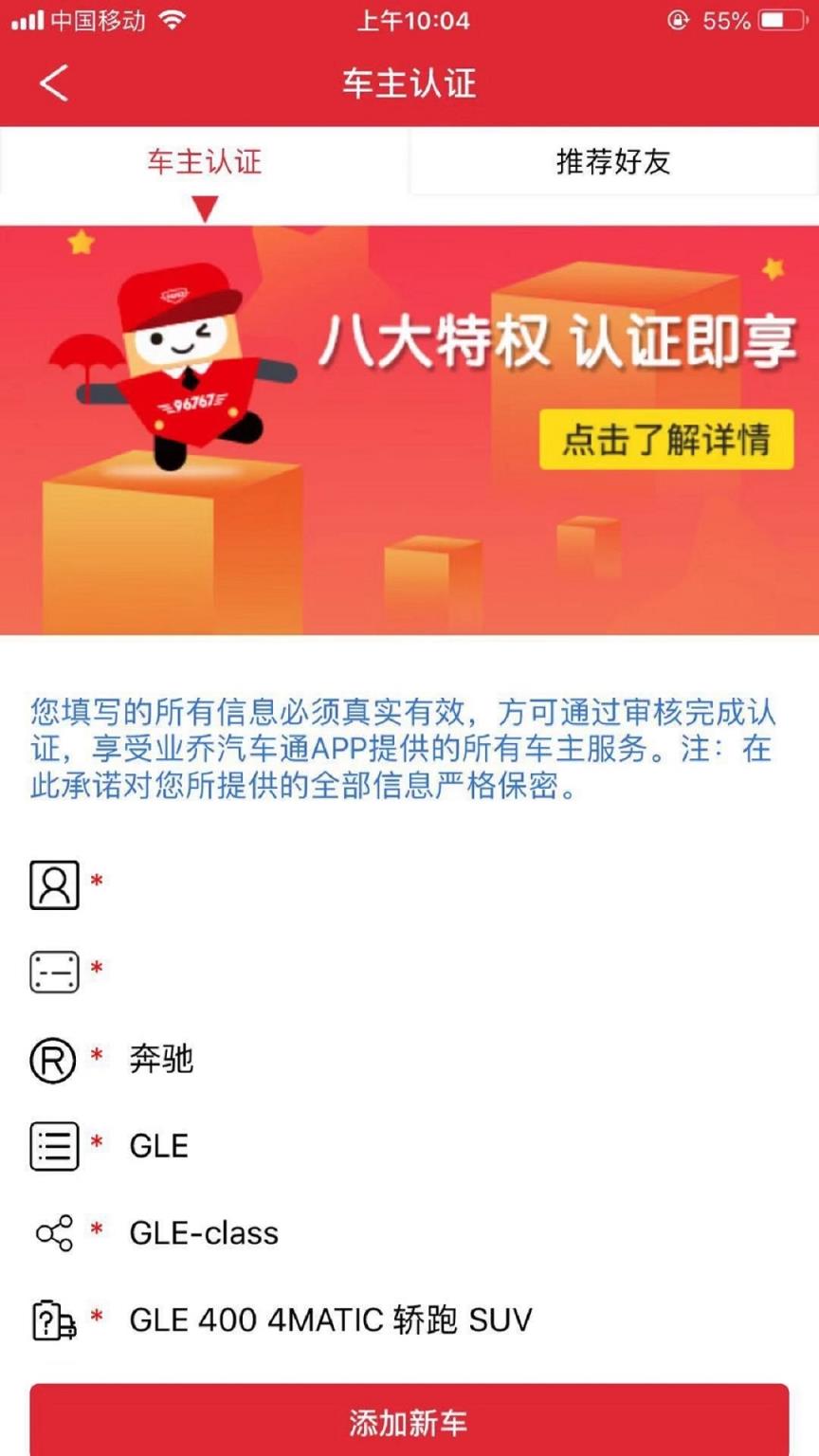Viewport: 819px width, 1456px height.
Task: Tap the registered trademark icon beside 奔驰
Action: pyautogui.click(x=54, y=1061)
